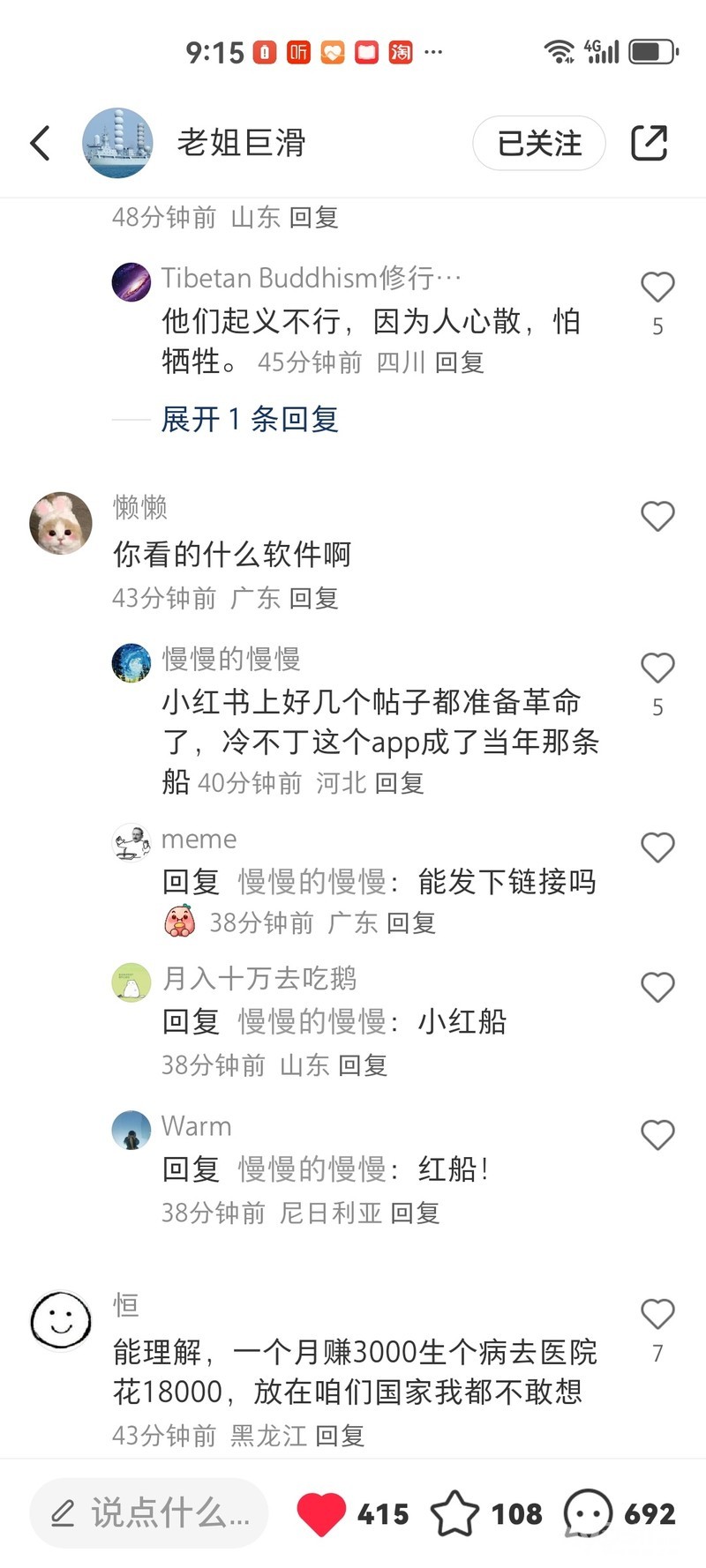Like Warm's reply 红船

coord(657,1135)
